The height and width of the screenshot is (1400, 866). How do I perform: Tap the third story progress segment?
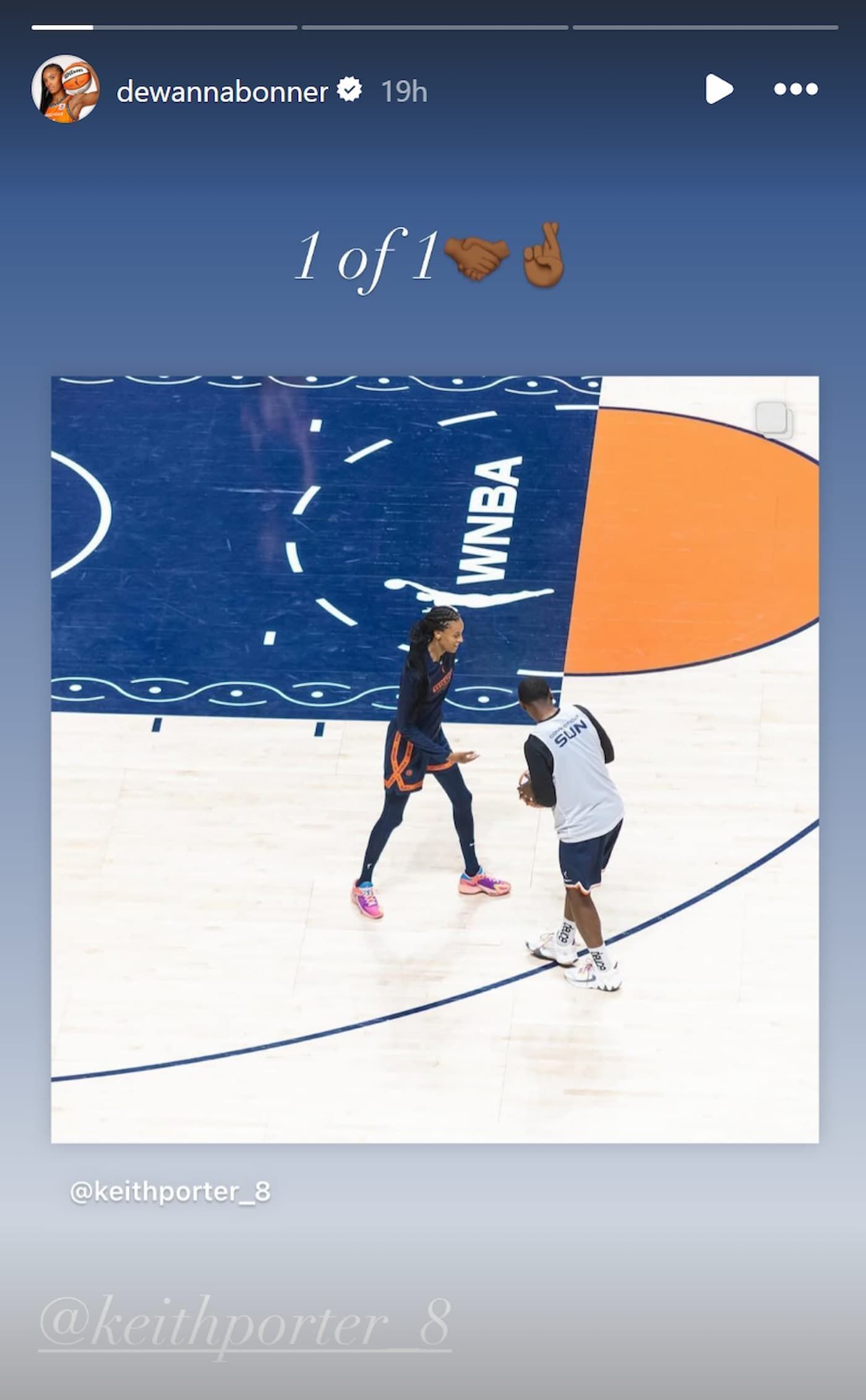click(x=705, y=26)
